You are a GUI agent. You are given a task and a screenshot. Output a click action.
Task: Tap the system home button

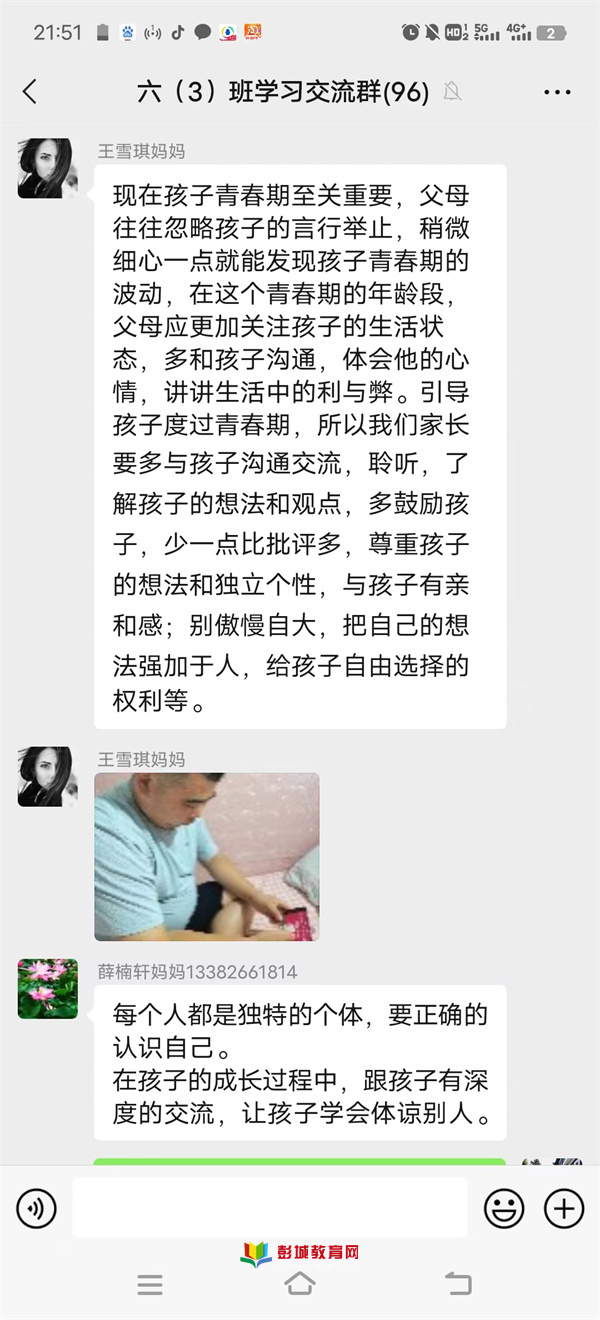click(300, 1284)
